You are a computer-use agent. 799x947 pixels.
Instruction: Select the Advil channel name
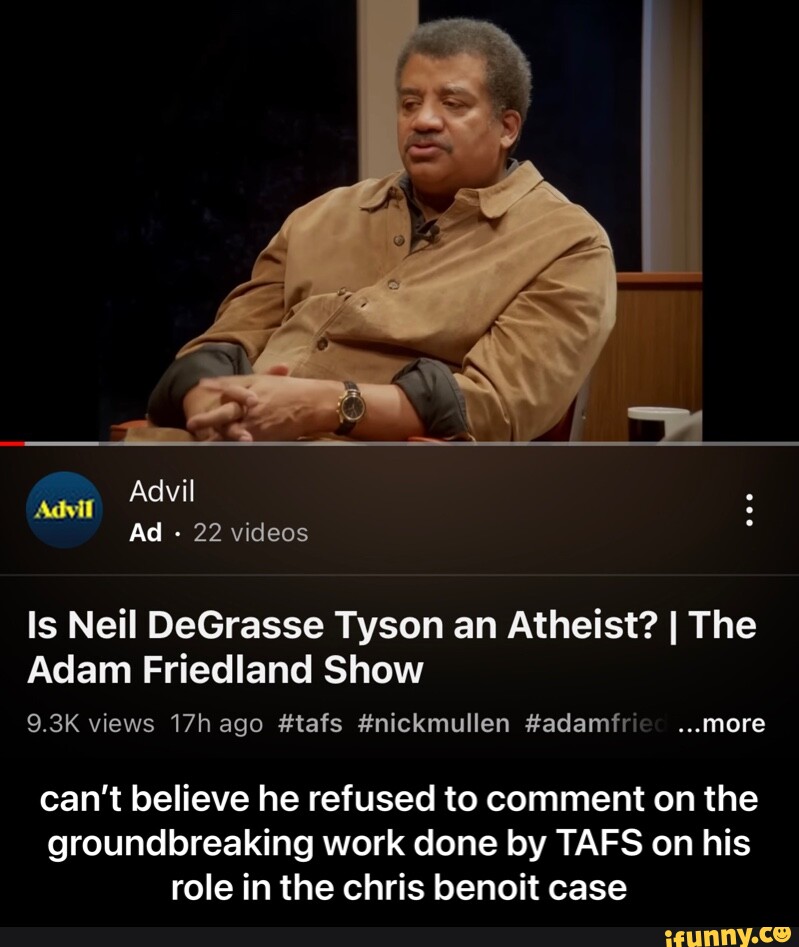(160, 491)
